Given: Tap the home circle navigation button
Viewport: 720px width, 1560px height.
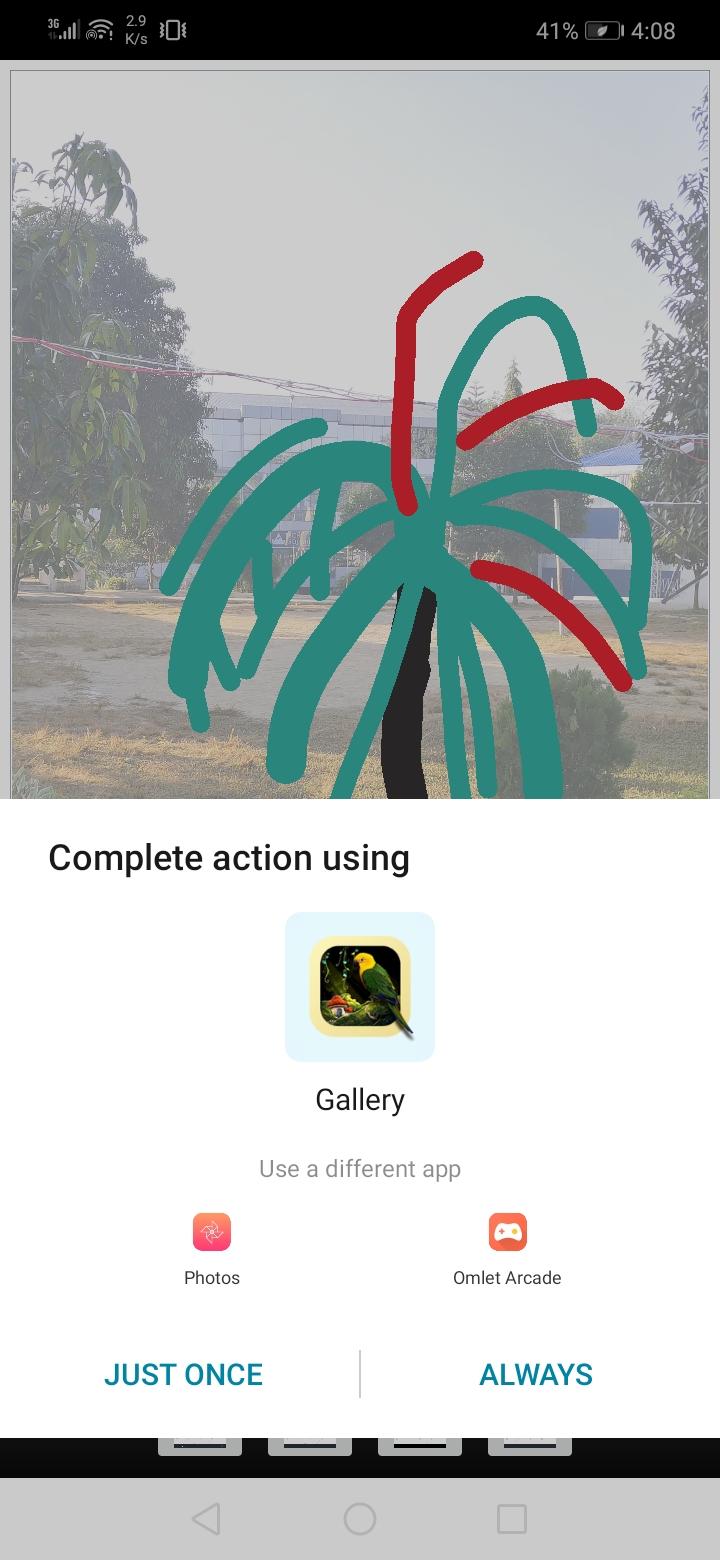Looking at the screenshot, I should pyautogui.click(x=360, y=1518).
